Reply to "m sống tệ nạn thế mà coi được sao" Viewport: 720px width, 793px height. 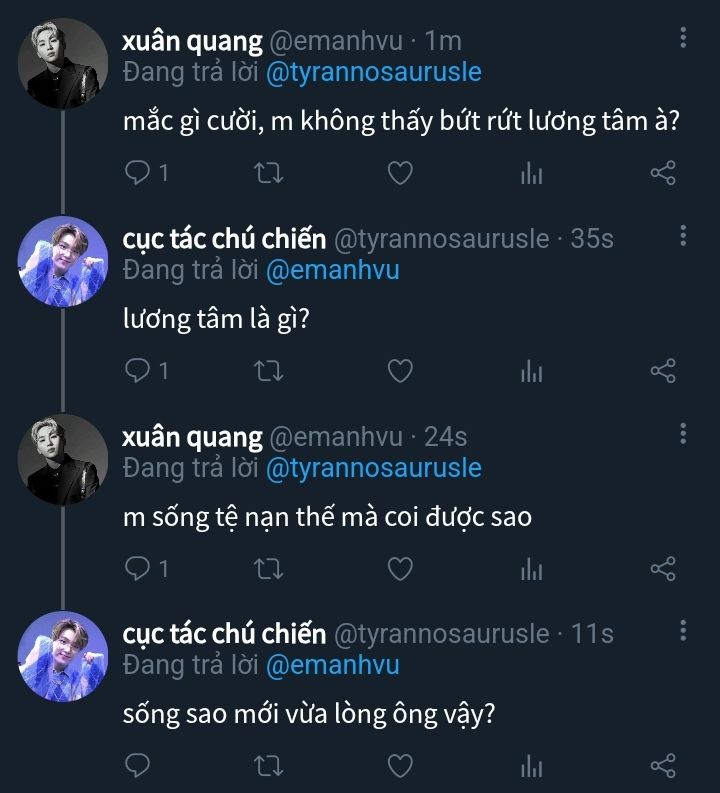(137, 569)
